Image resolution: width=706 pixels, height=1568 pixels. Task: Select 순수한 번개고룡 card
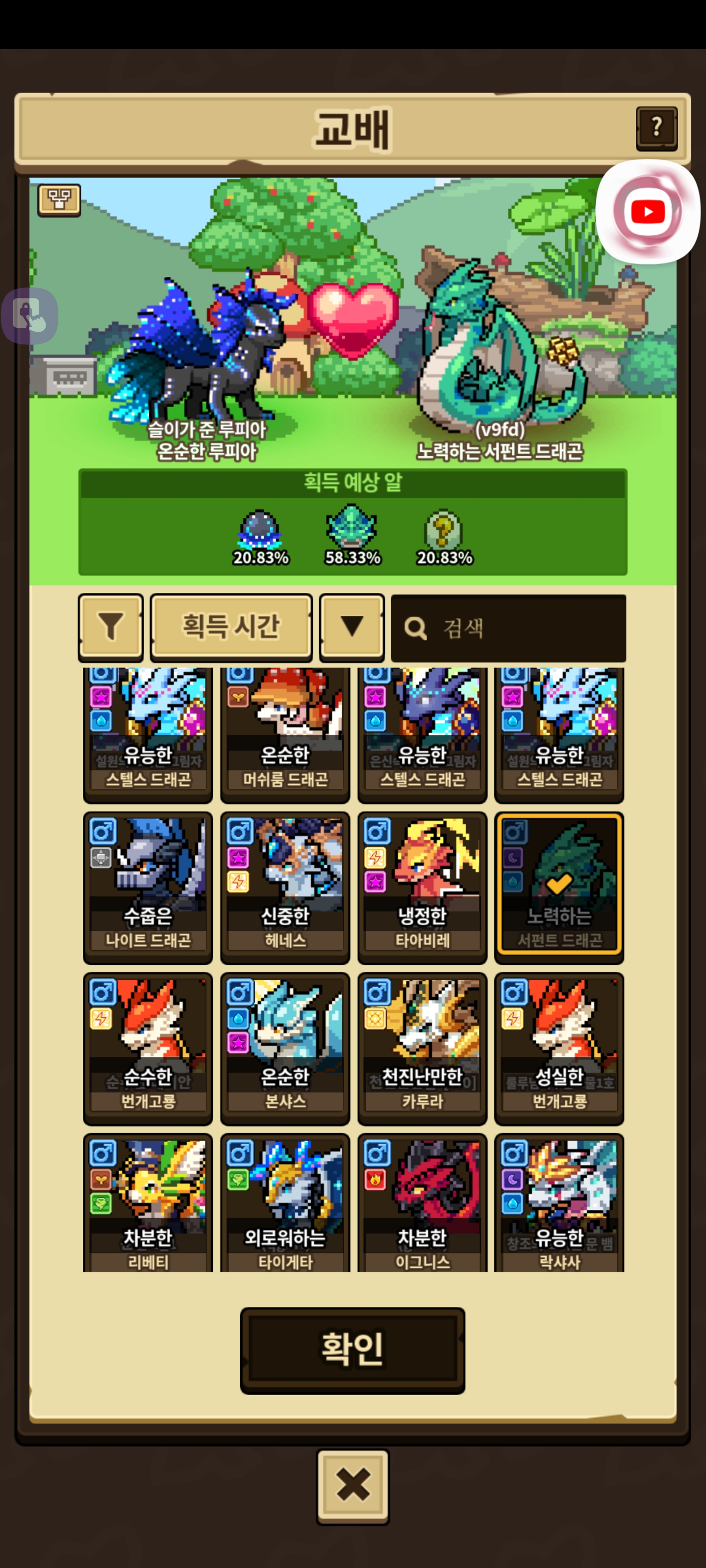[148, 1048]
